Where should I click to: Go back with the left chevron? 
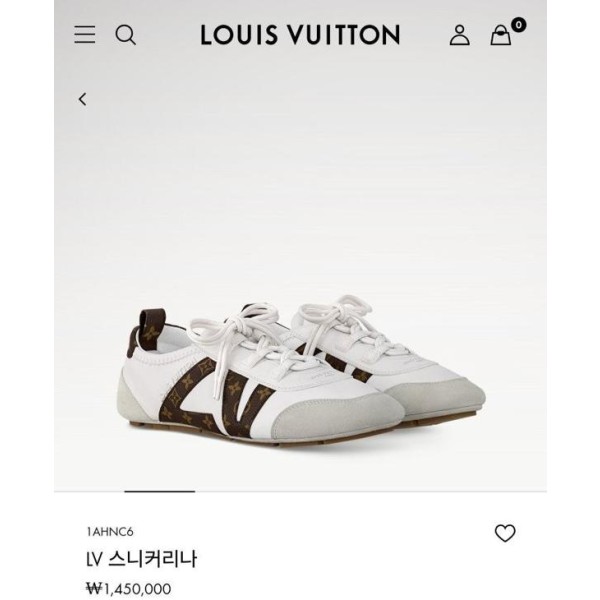coord(82,99)
